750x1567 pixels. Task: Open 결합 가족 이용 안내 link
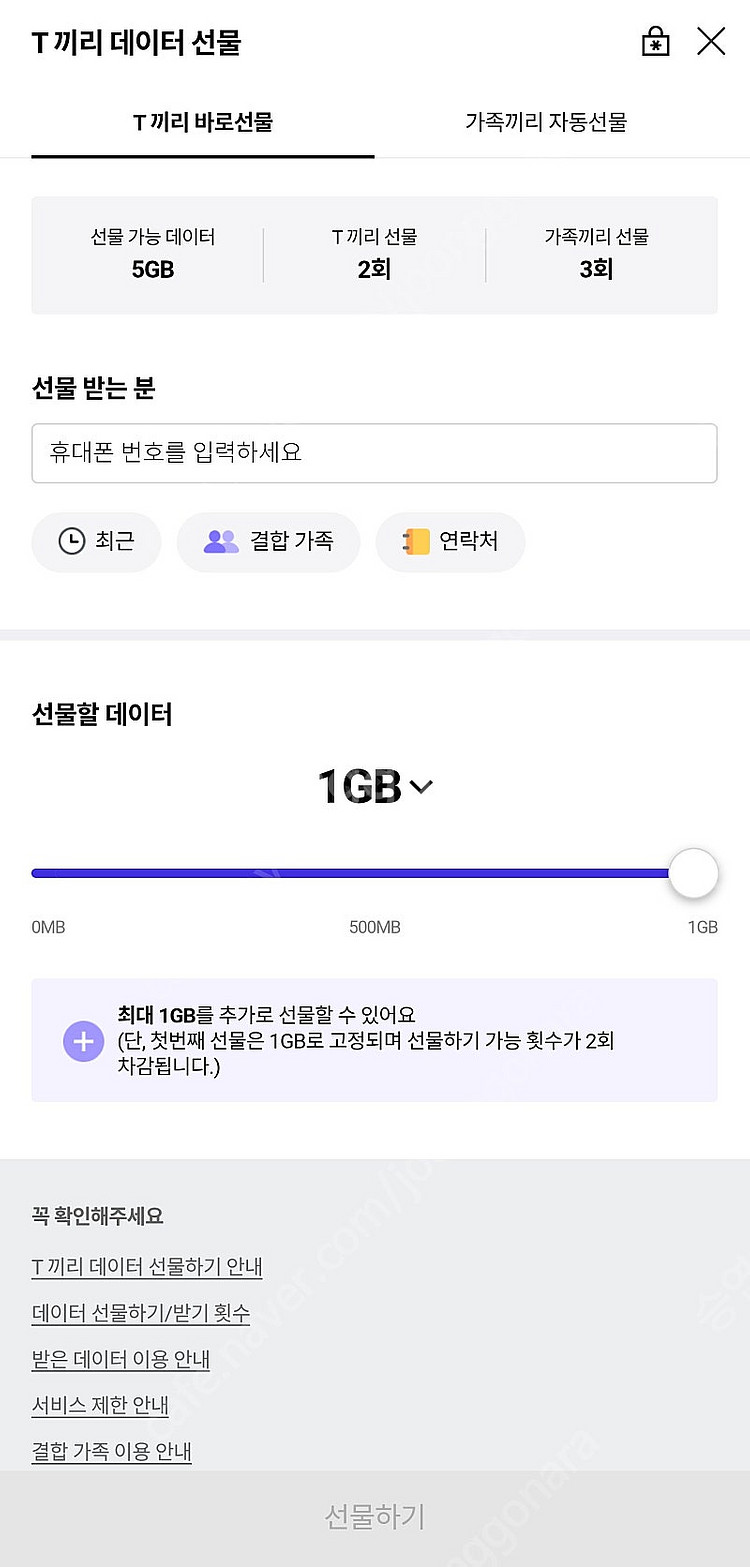(x=112, y=1451)
